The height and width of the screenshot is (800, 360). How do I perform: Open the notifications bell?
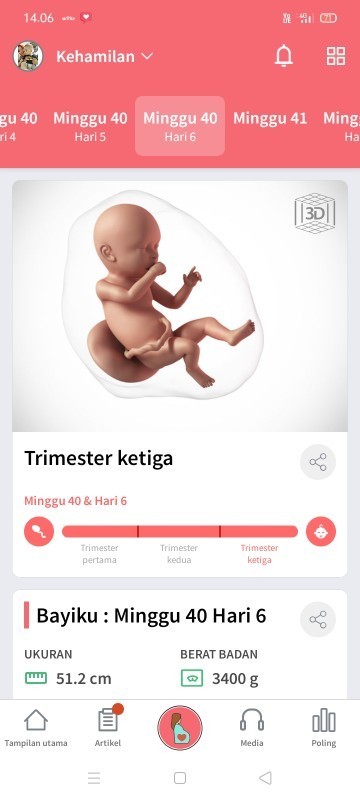pos(284,56)
